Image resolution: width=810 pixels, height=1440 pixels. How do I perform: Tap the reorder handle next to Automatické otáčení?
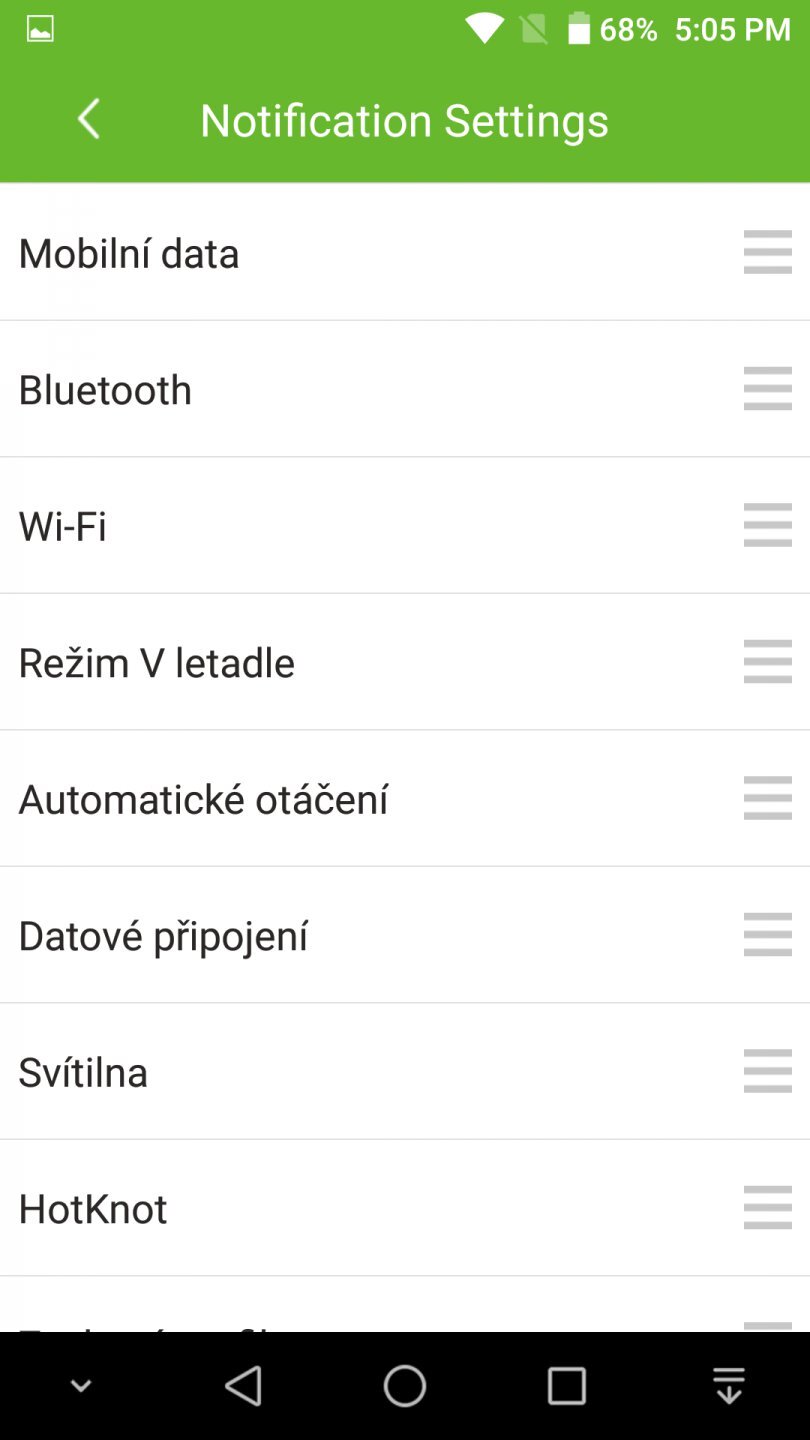(x=767, y=798)
